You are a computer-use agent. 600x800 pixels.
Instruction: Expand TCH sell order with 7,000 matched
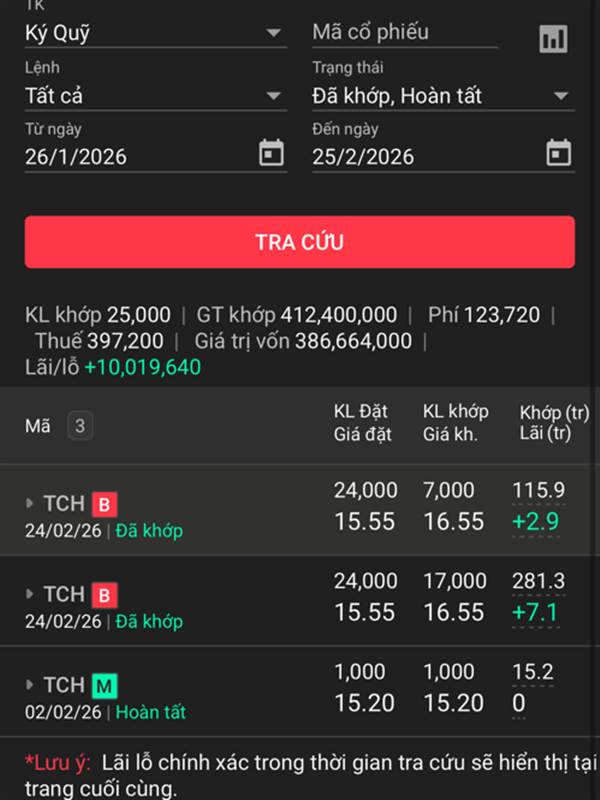(x=29, y=503)
